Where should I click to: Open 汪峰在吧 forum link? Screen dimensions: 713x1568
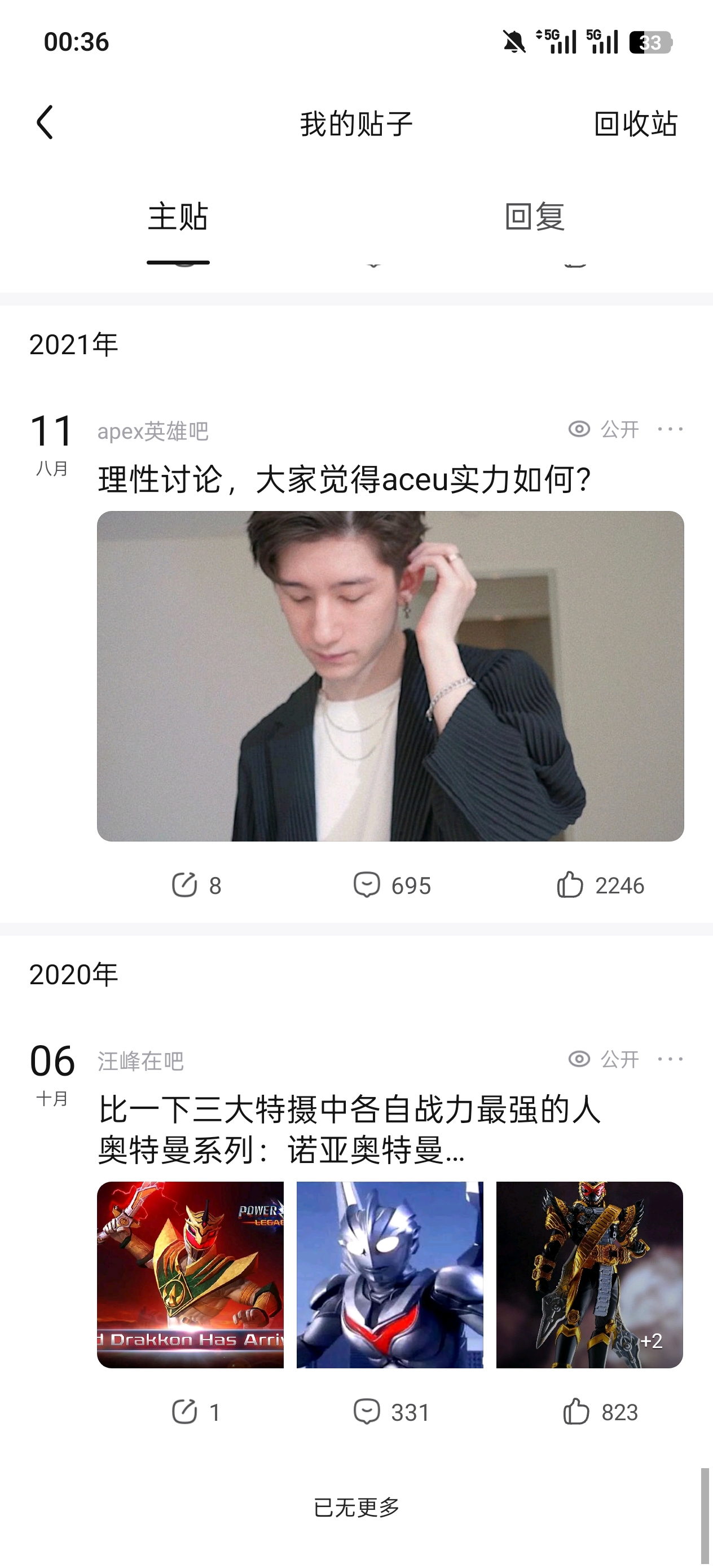(140, 1062)
